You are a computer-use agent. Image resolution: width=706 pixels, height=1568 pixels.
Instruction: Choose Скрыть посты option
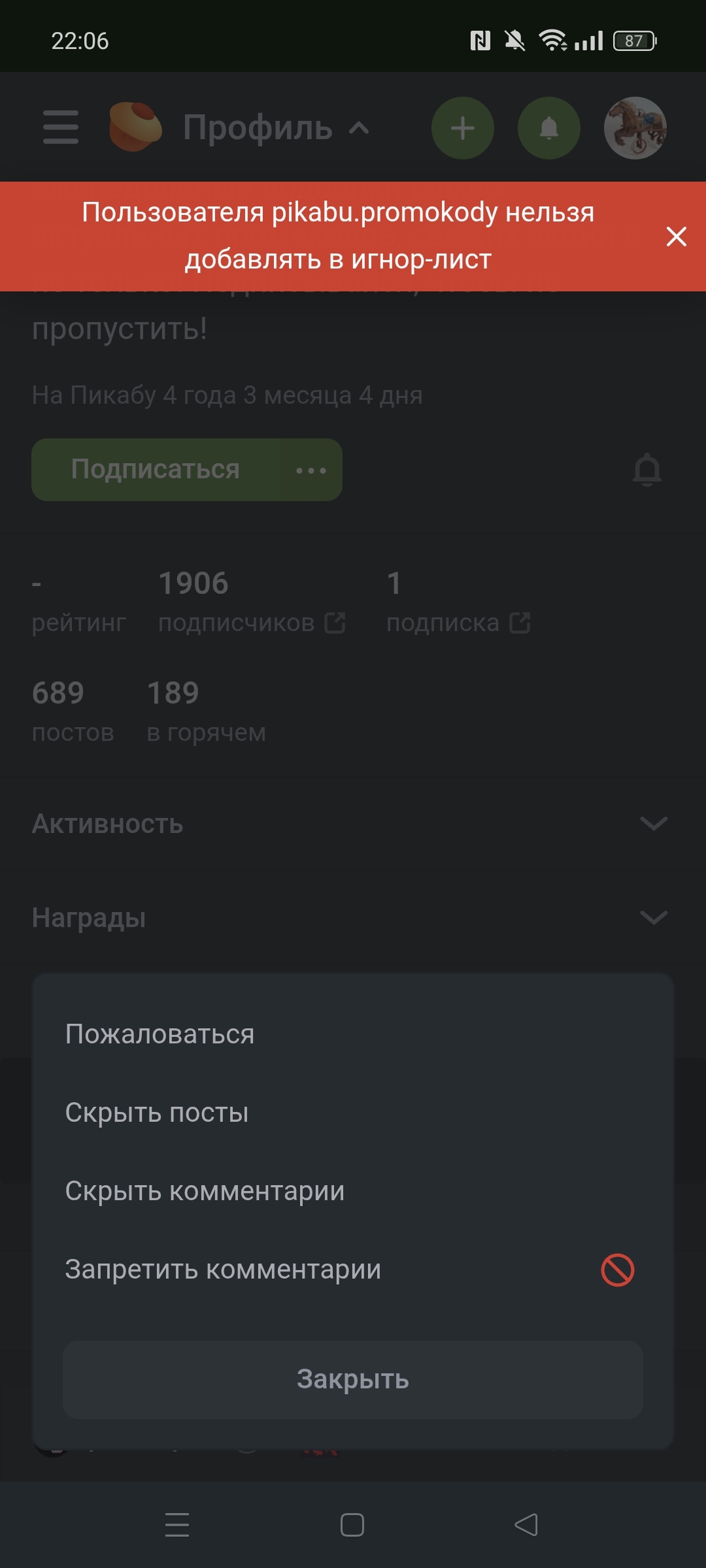coord(157,1113)
